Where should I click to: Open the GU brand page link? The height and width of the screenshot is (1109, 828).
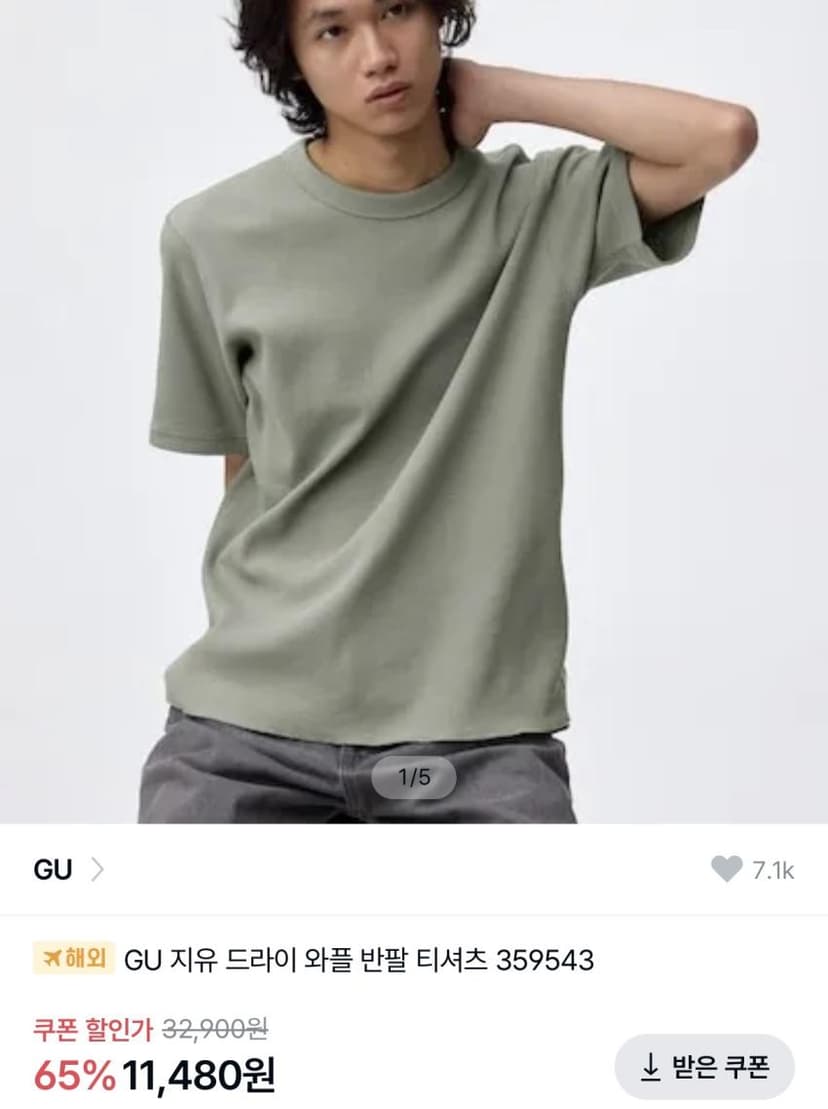click(x=68, y=870)
